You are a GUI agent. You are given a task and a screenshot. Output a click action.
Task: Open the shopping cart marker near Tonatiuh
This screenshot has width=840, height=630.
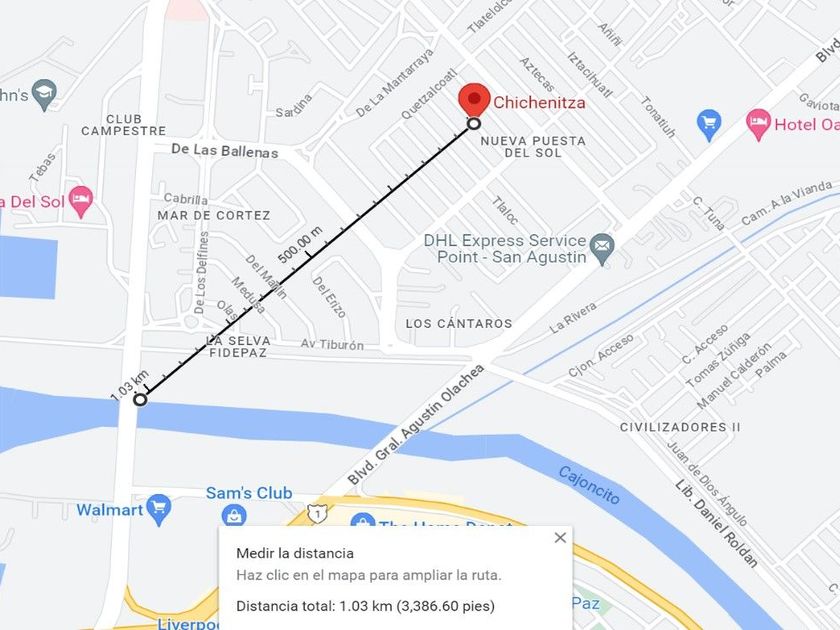click(x=709, y=125)
